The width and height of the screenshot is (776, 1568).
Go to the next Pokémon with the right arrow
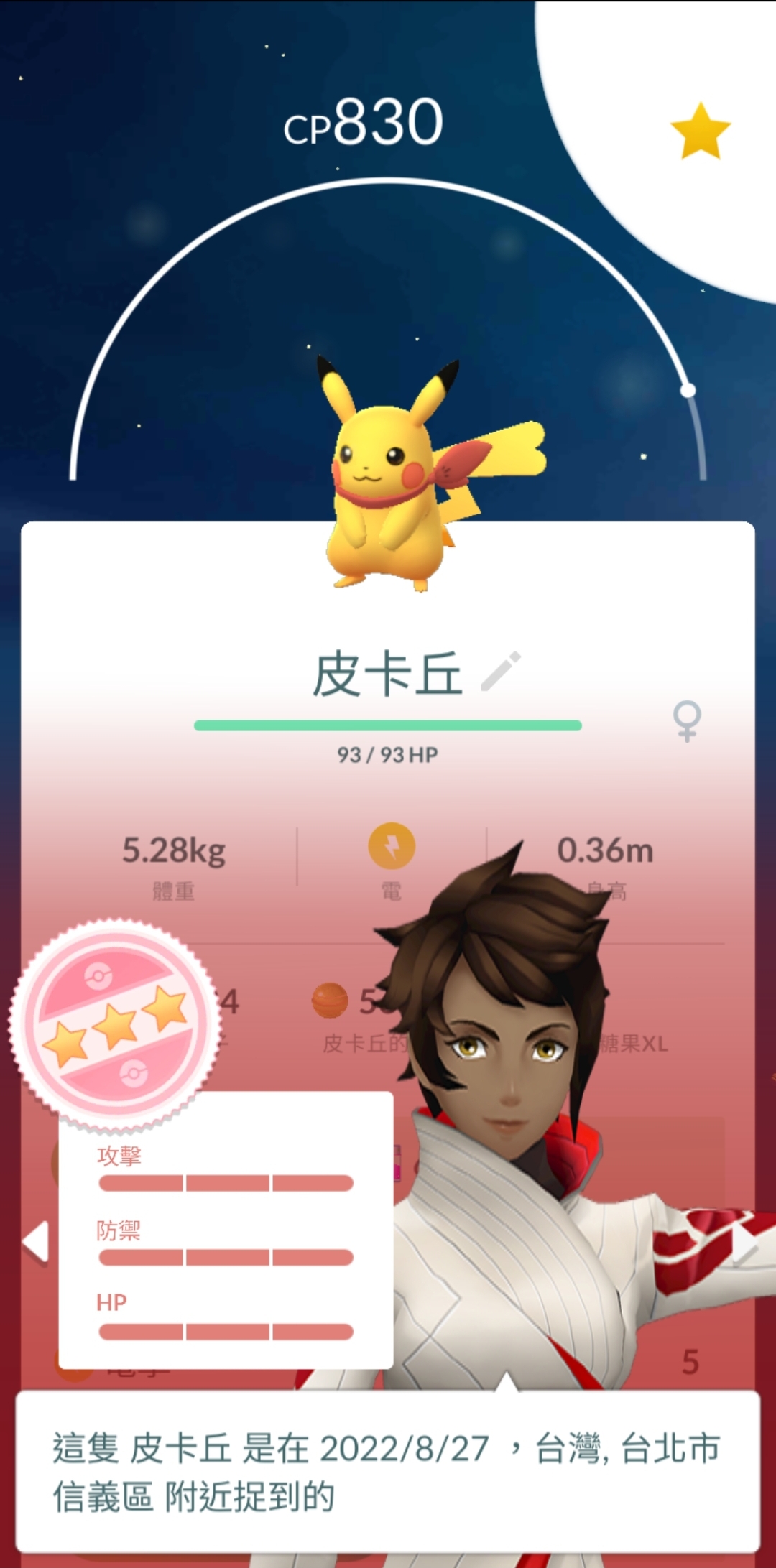(744, 1243)
